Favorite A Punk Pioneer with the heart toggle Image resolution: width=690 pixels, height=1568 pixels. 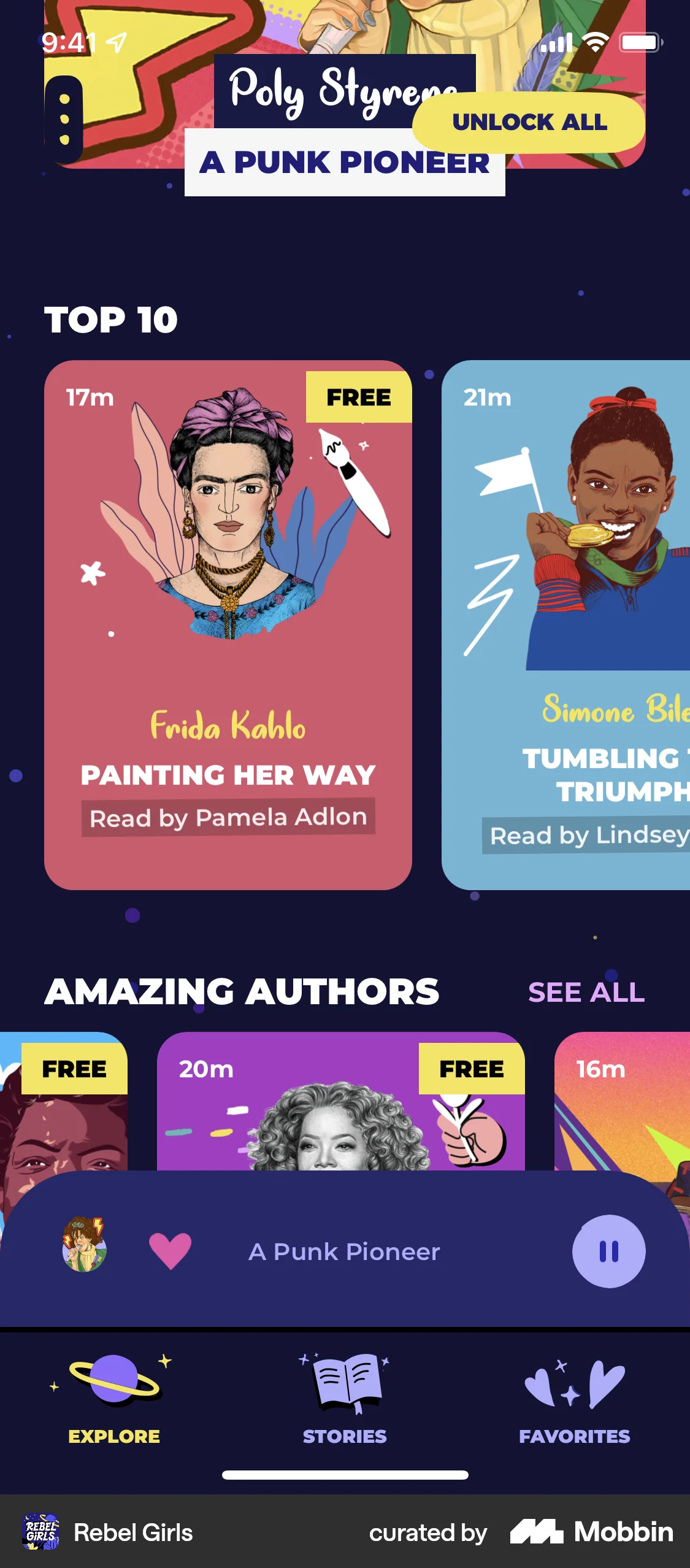tap(171, 1251)
